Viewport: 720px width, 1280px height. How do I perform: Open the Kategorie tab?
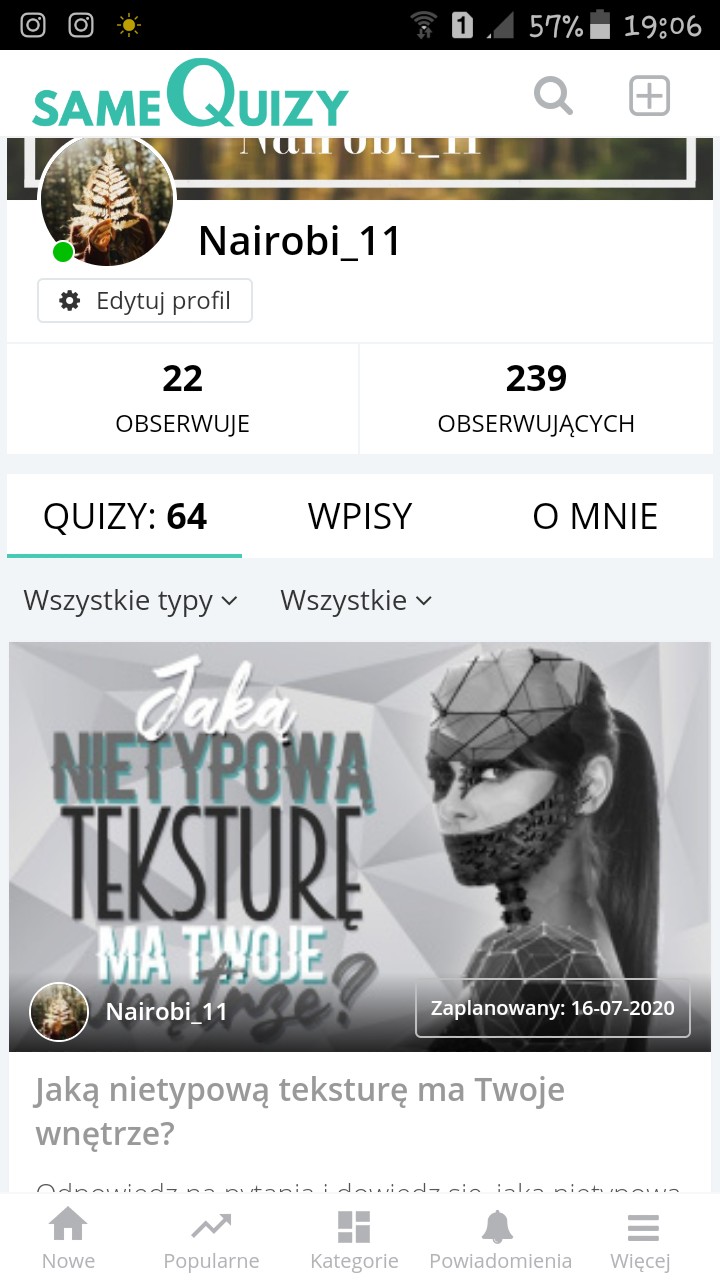[354, 1238]
